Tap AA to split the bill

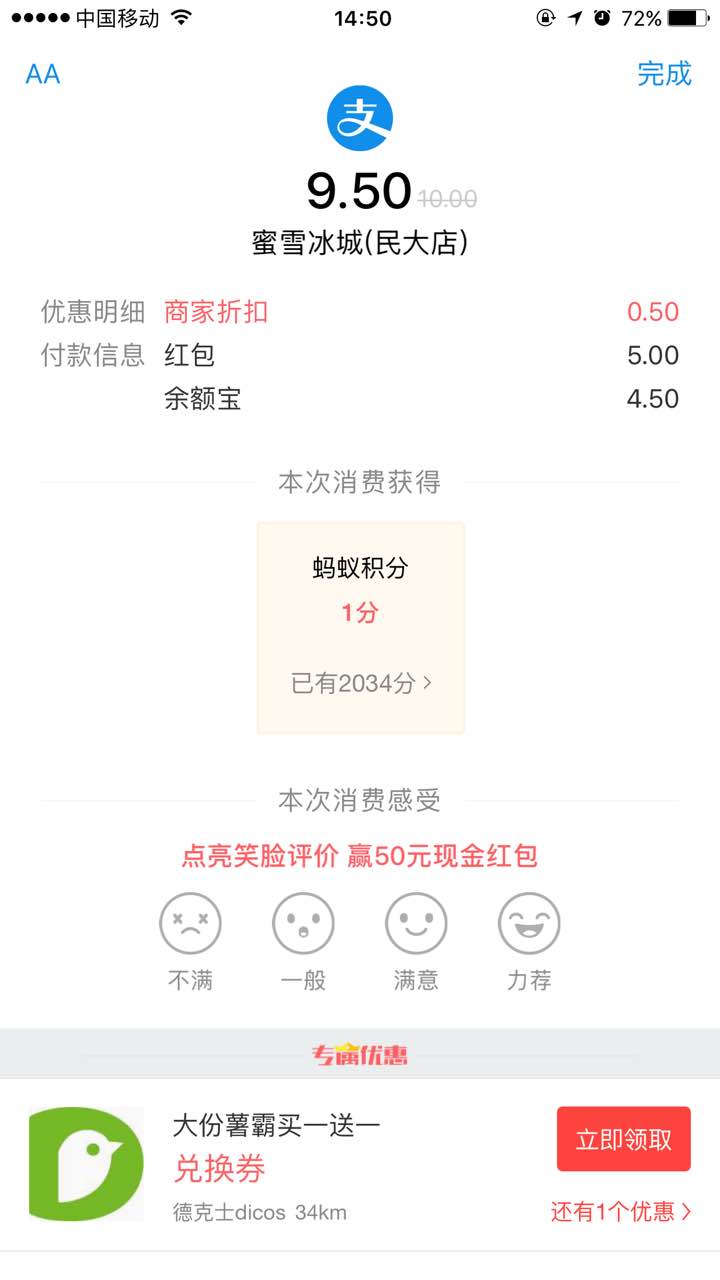tap(43, 74)
